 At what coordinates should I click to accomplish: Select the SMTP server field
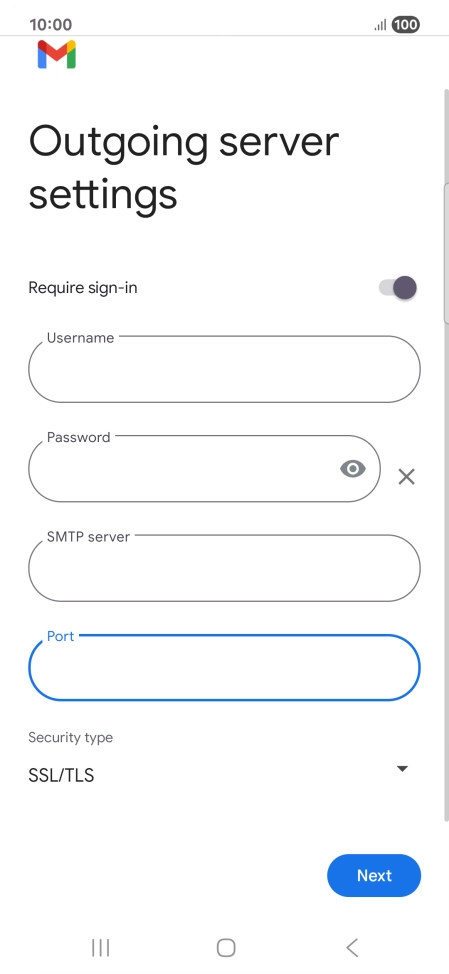click(x=224, y=568)
